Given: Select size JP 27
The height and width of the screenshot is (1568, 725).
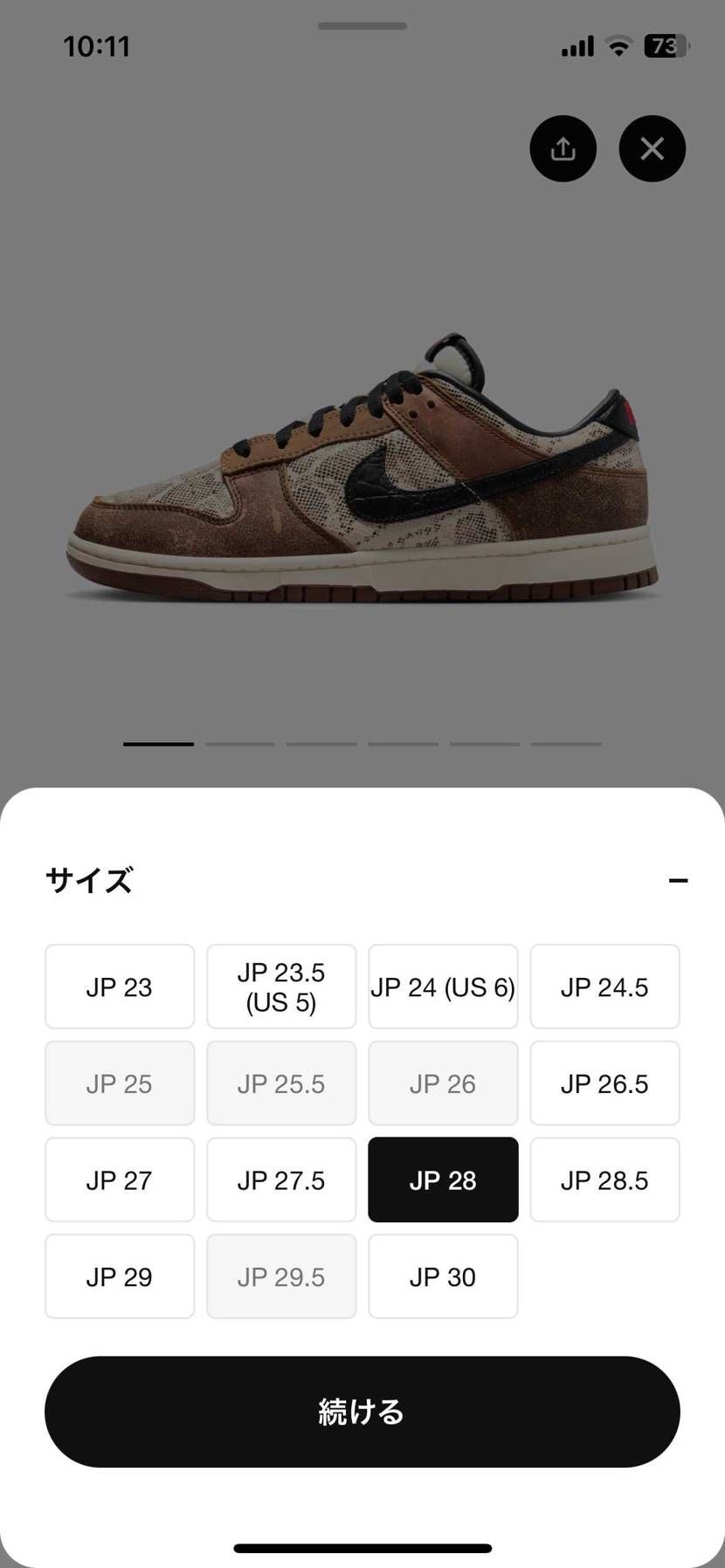Looking at the screenshot, I should point(119,1179).
